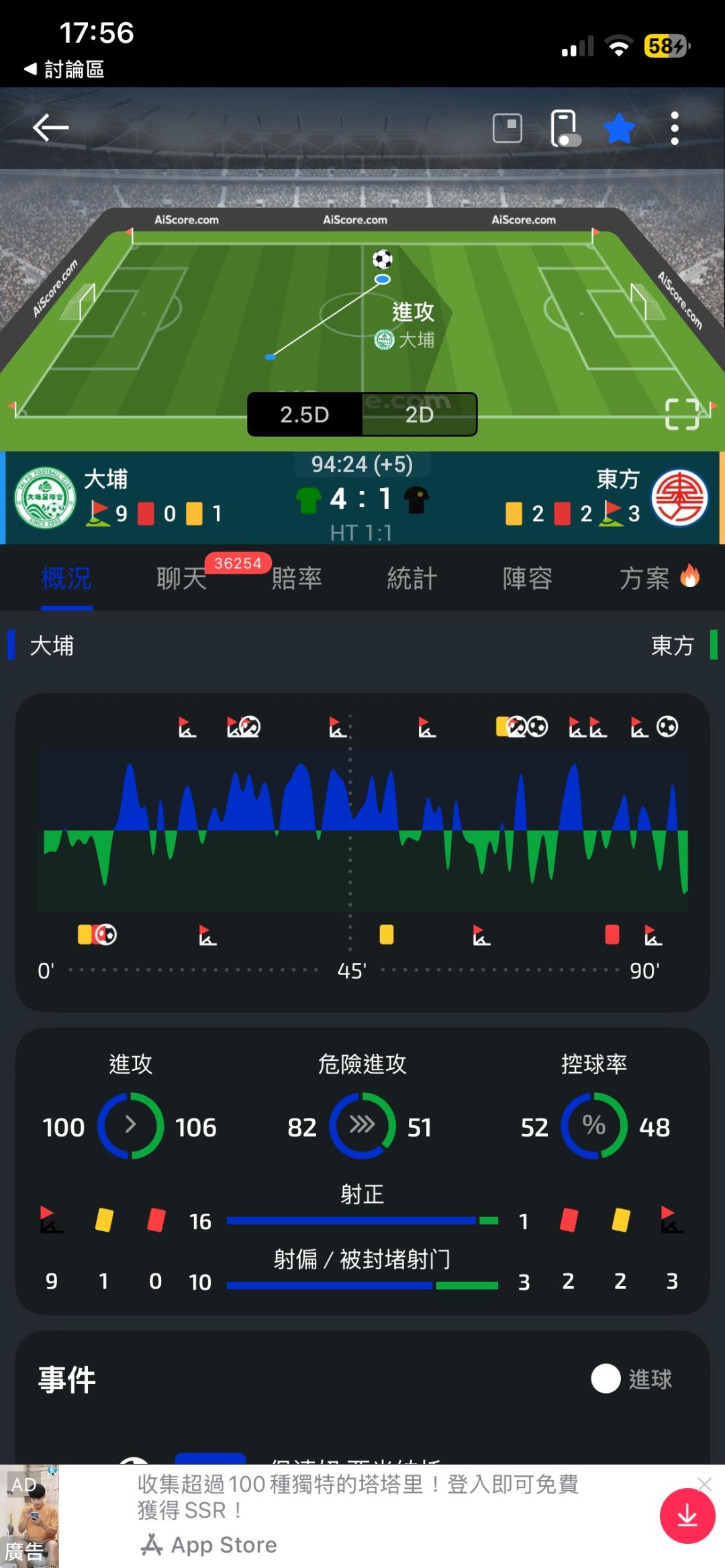The image size is (725, 1568).
Task: Switch to the 賠率 tab
Action: pos(297,578)
